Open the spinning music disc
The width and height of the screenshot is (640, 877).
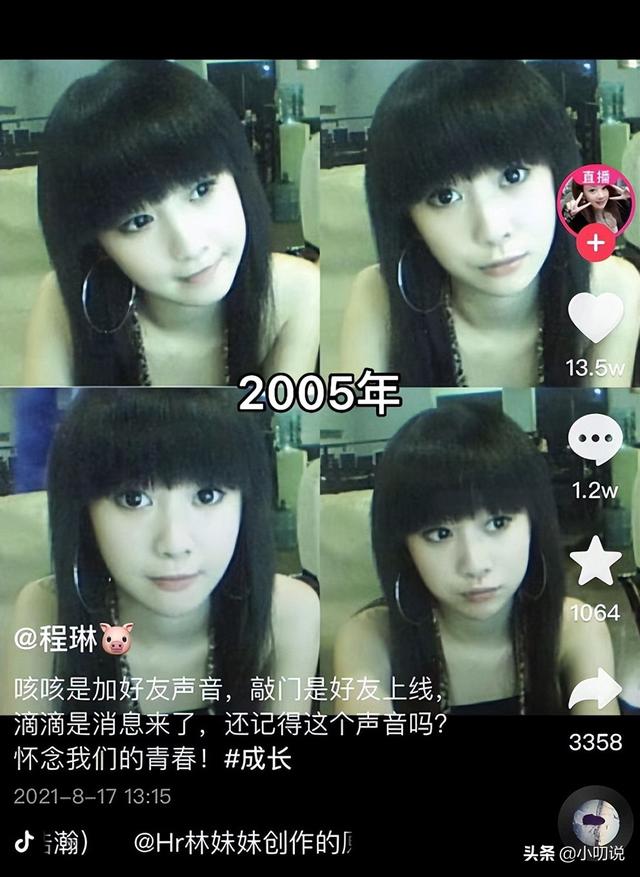[x=595, y=822]
